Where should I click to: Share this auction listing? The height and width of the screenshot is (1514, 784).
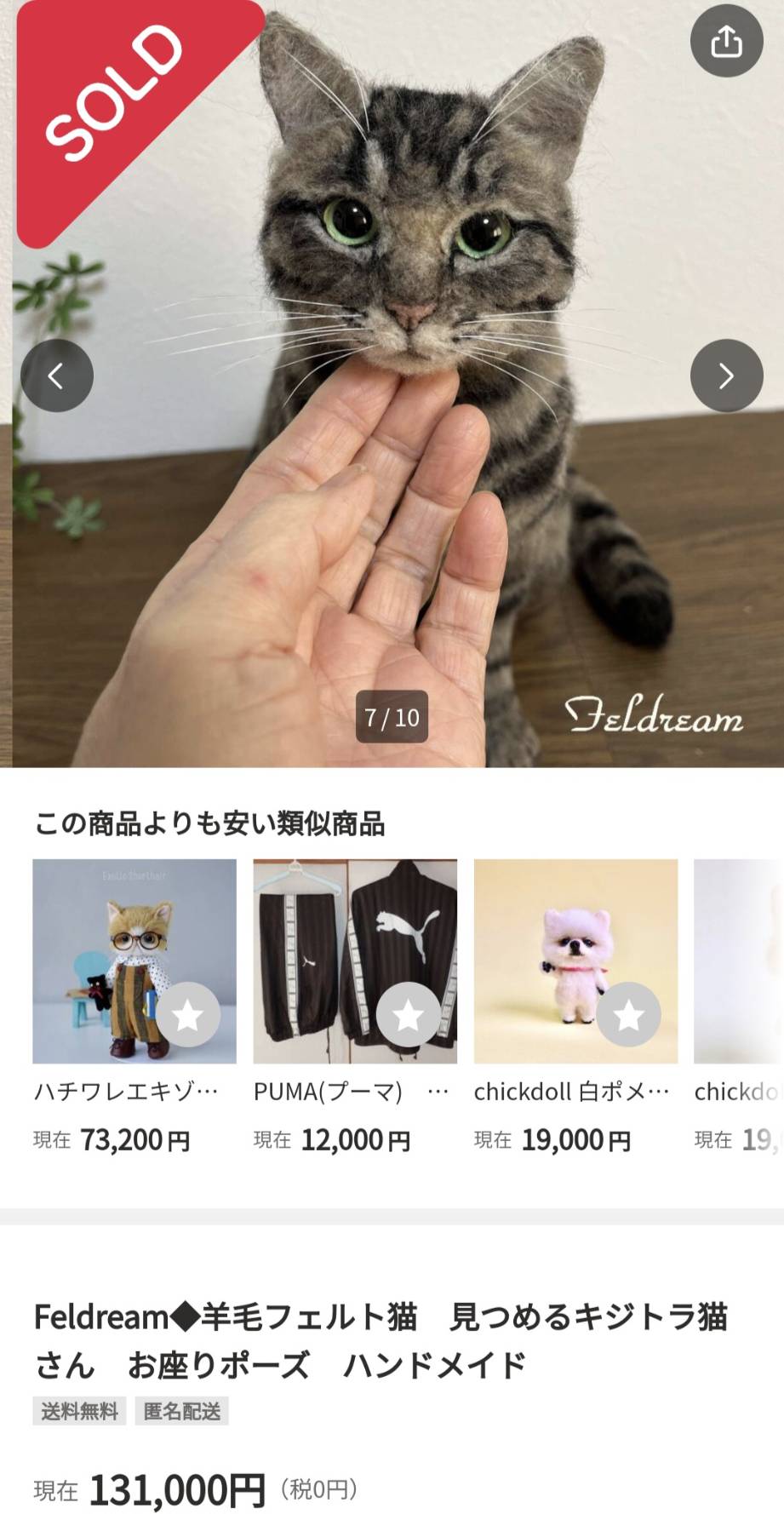[x=726, y=41]
